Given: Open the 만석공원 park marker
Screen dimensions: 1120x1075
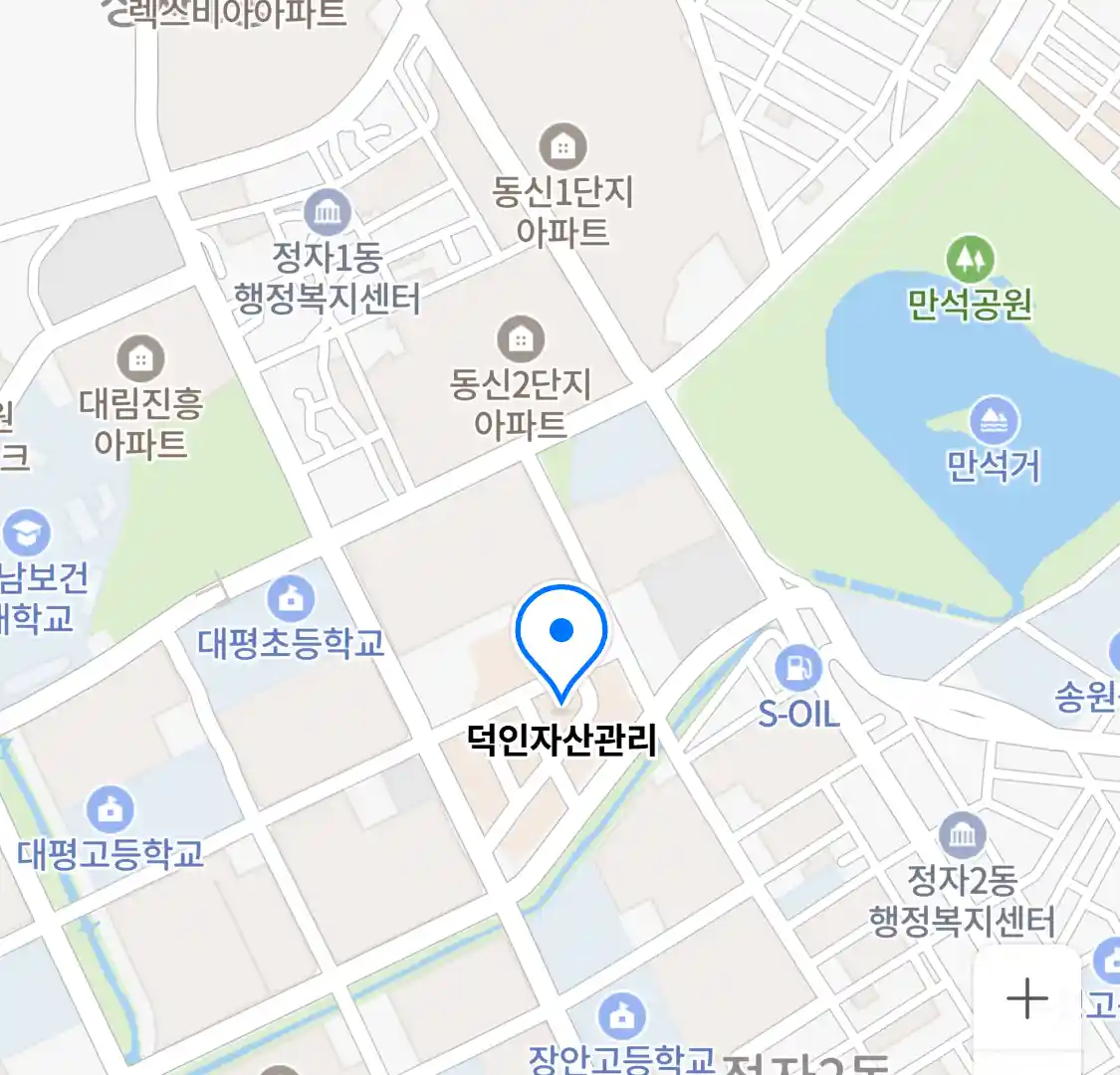Looking at the screenshot, I should 970,260.
